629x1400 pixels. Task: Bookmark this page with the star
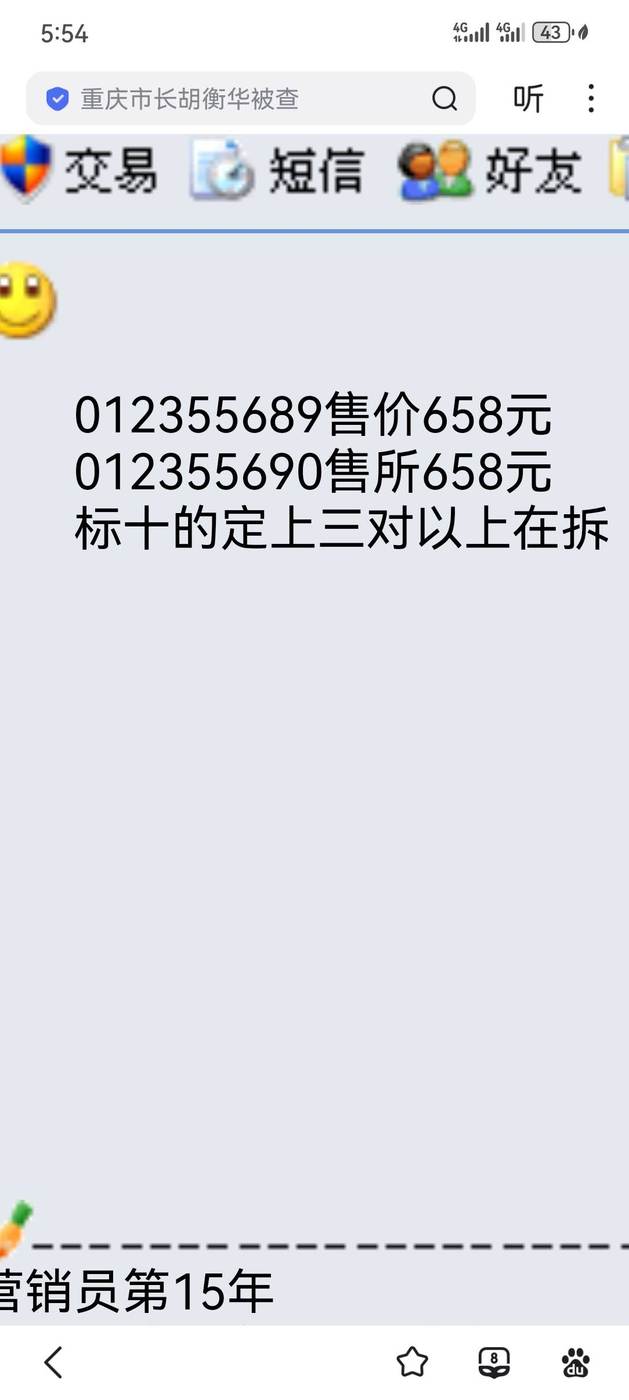click(x=412, y=1361)
